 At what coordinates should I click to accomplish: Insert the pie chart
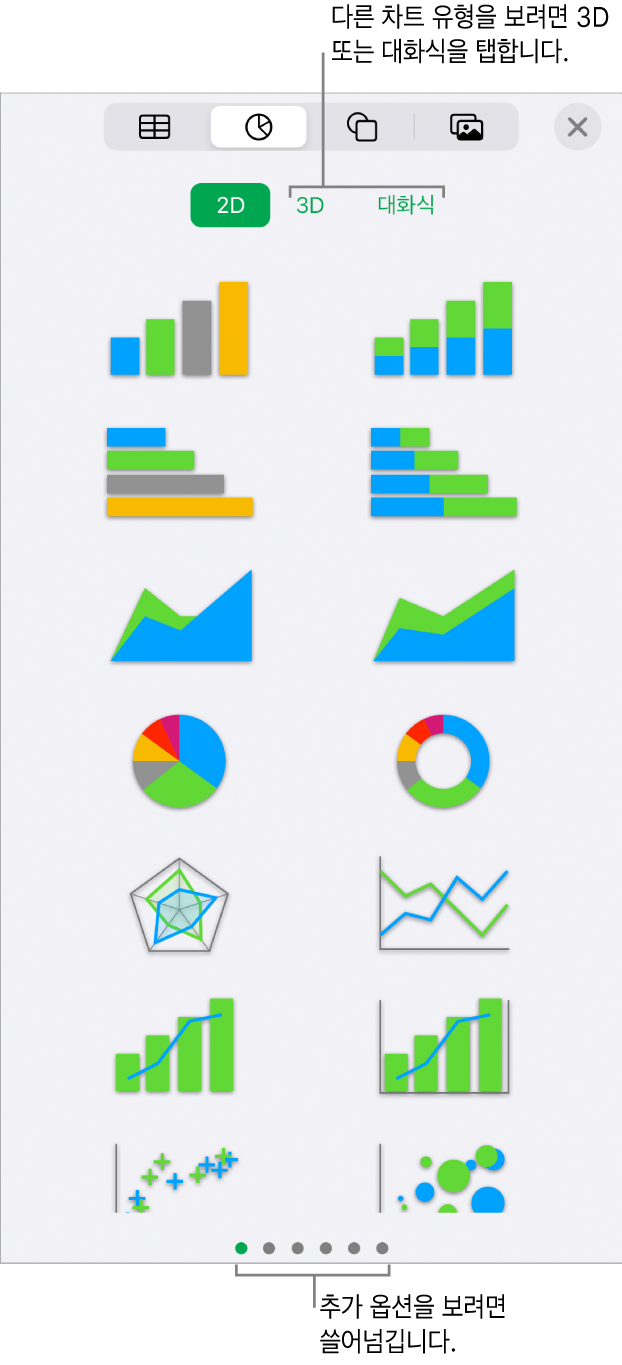[180, 762]
